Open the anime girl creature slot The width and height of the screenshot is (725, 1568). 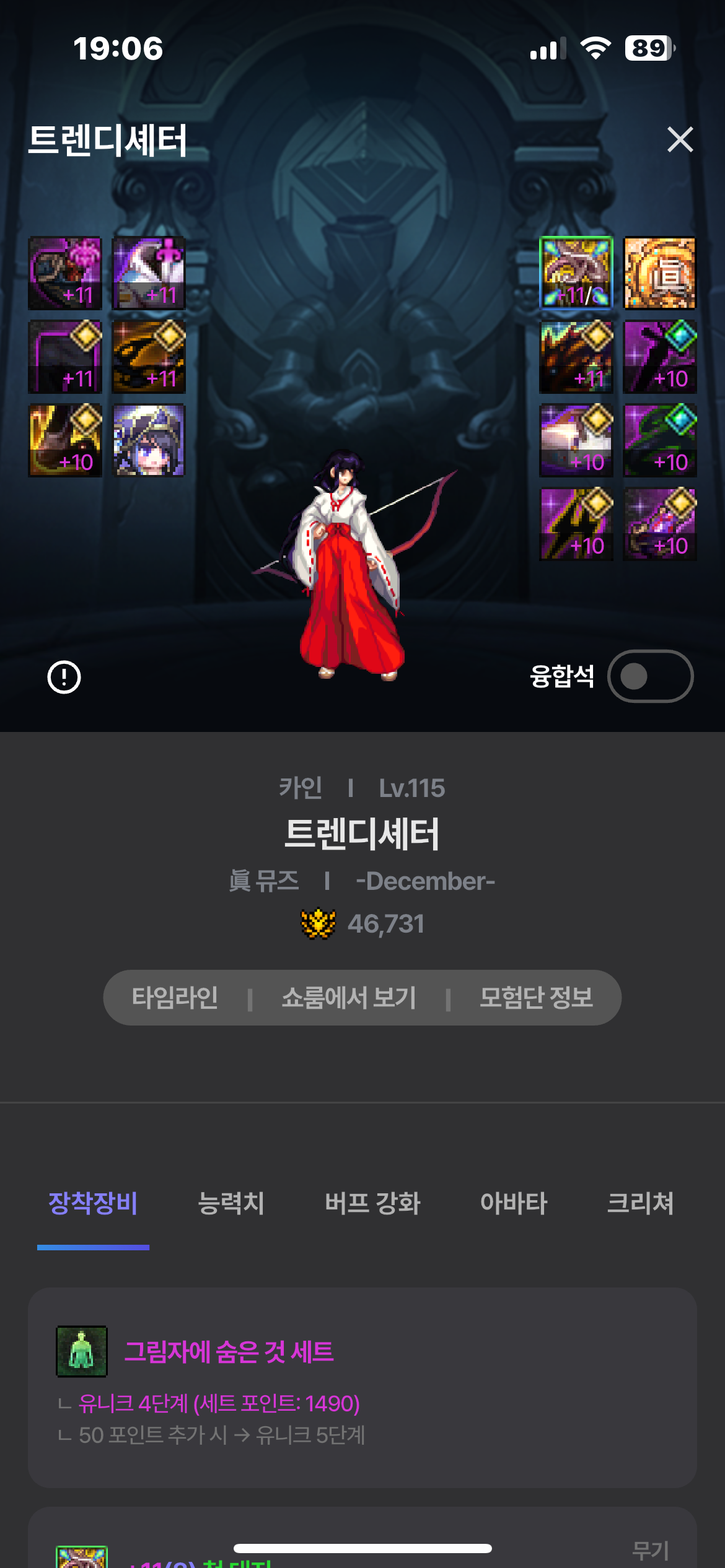(149, 440)
